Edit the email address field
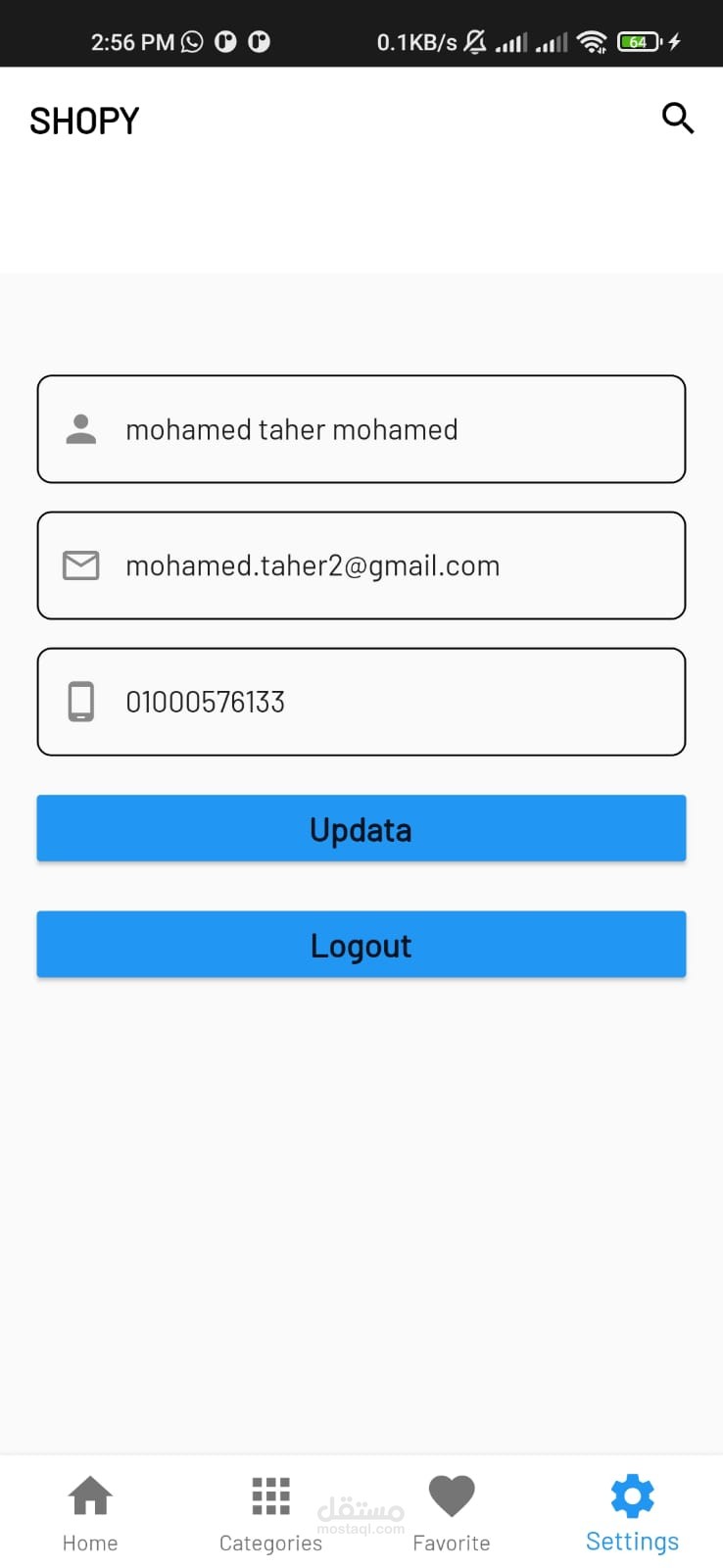The image size is (723, 1568). point(361,565)
